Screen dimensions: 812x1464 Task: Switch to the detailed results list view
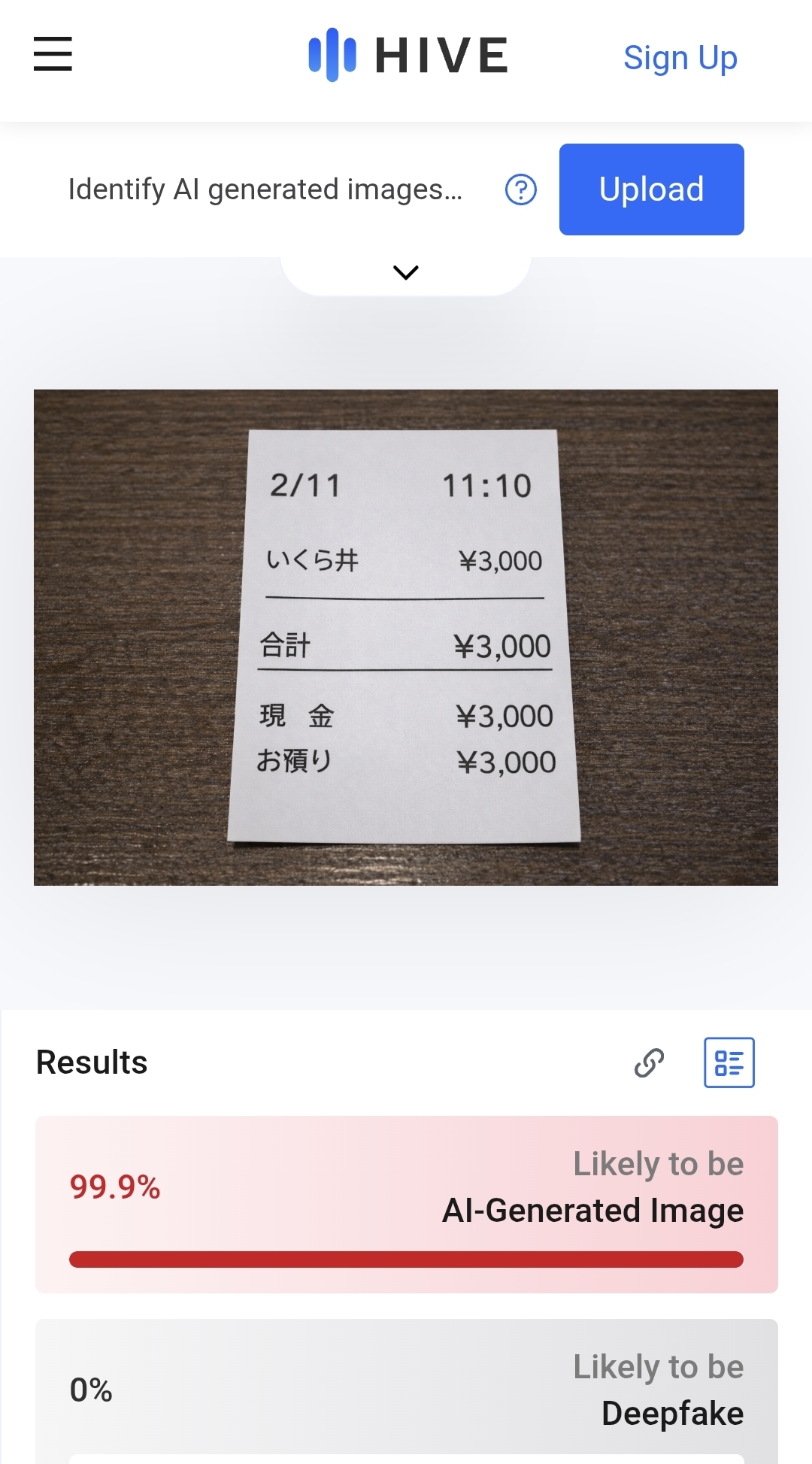tap(729, 1062)
